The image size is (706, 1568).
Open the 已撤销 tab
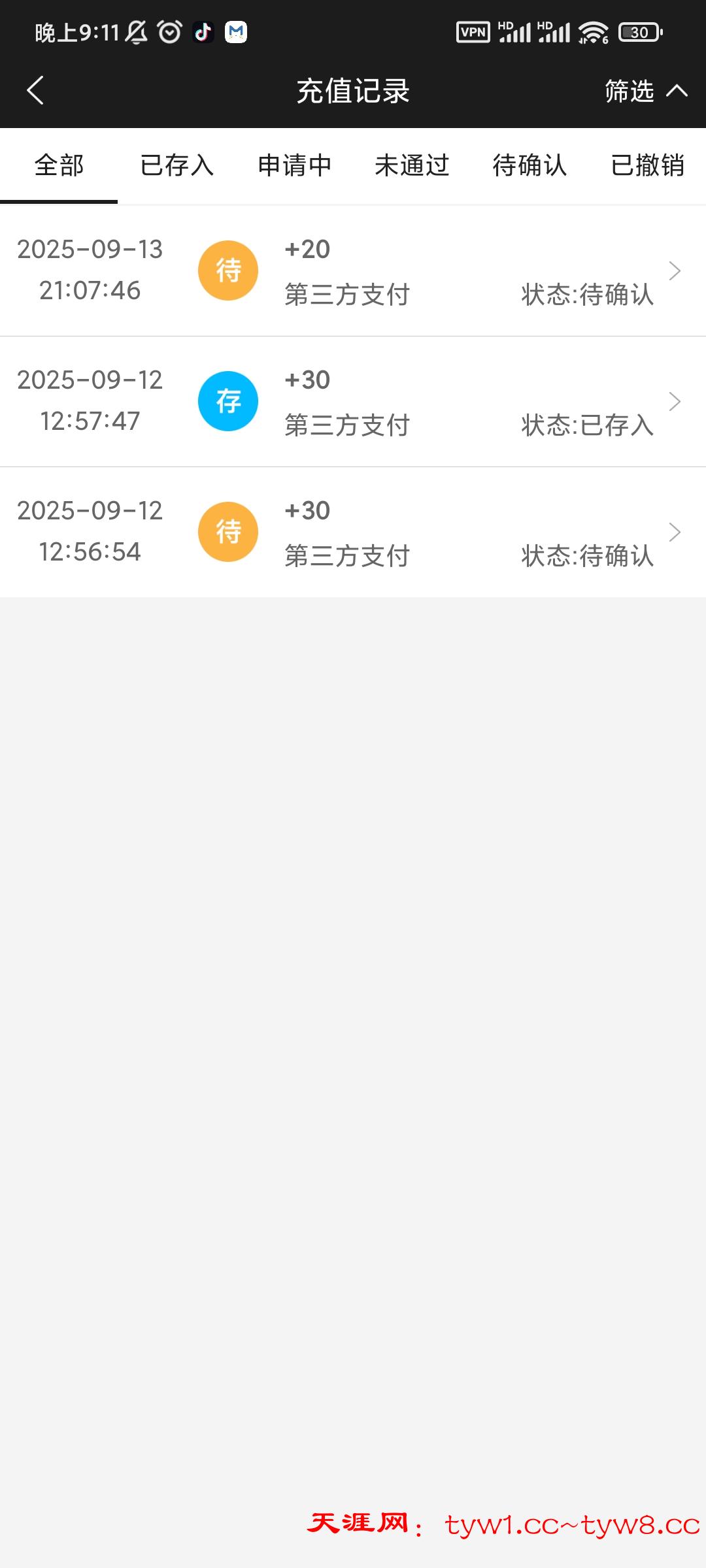tap(647, 165)
